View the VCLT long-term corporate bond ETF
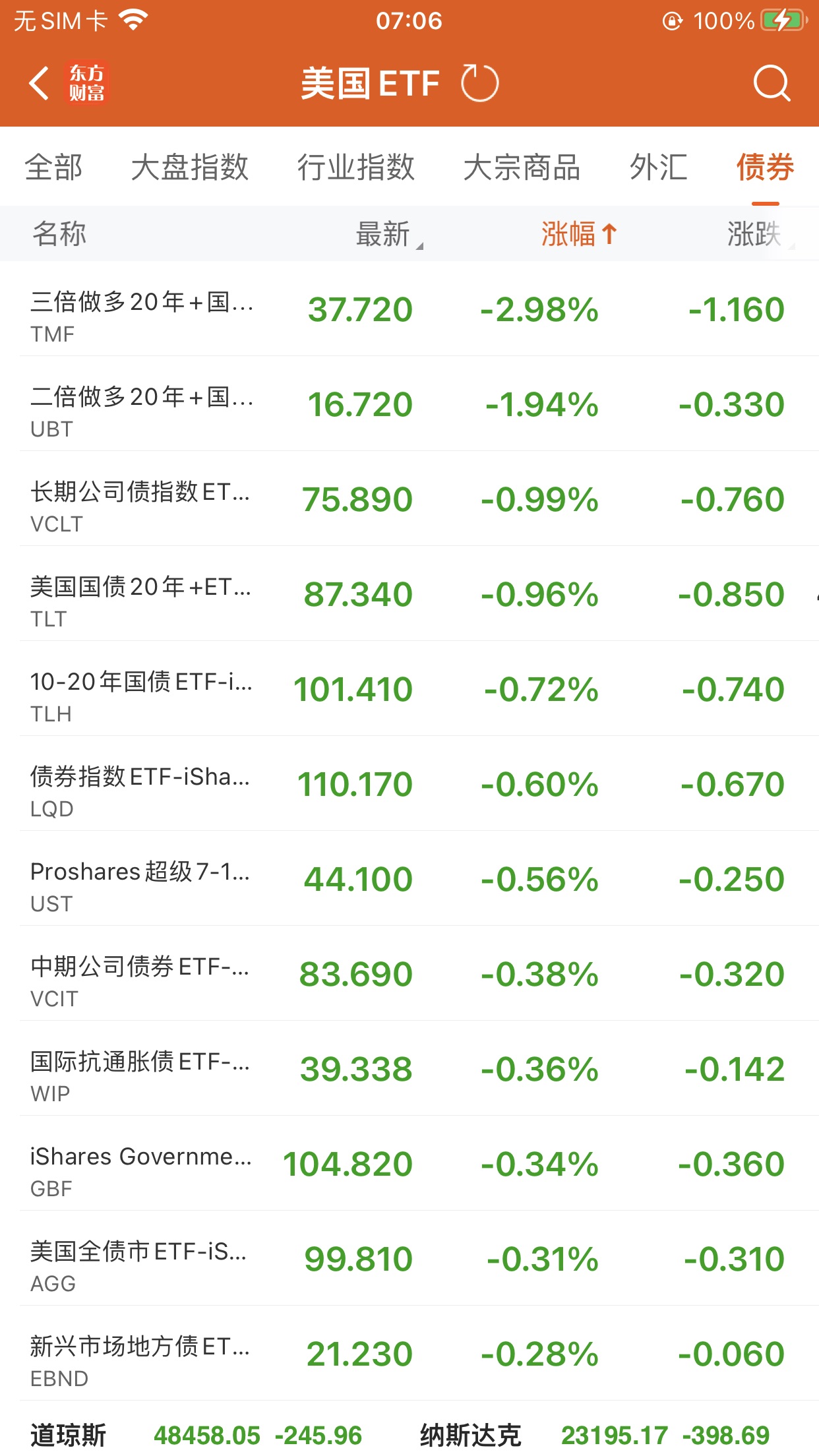Screen dimensions: 819x1456 (409, 499)
